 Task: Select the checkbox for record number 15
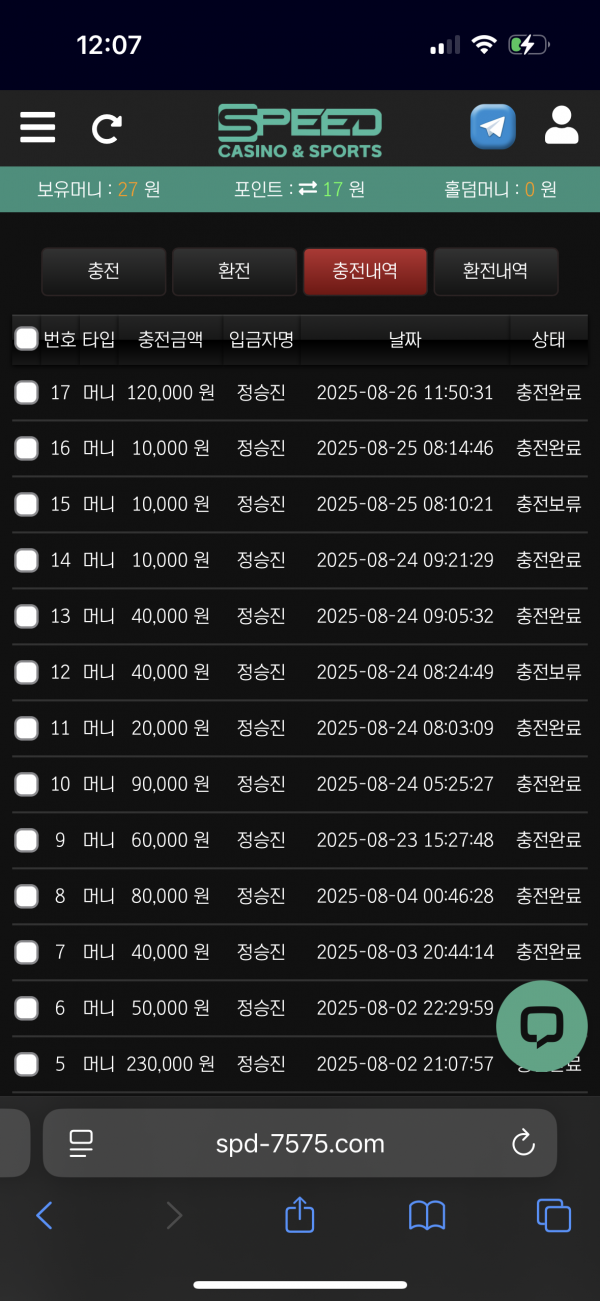(x=27, y=505)
